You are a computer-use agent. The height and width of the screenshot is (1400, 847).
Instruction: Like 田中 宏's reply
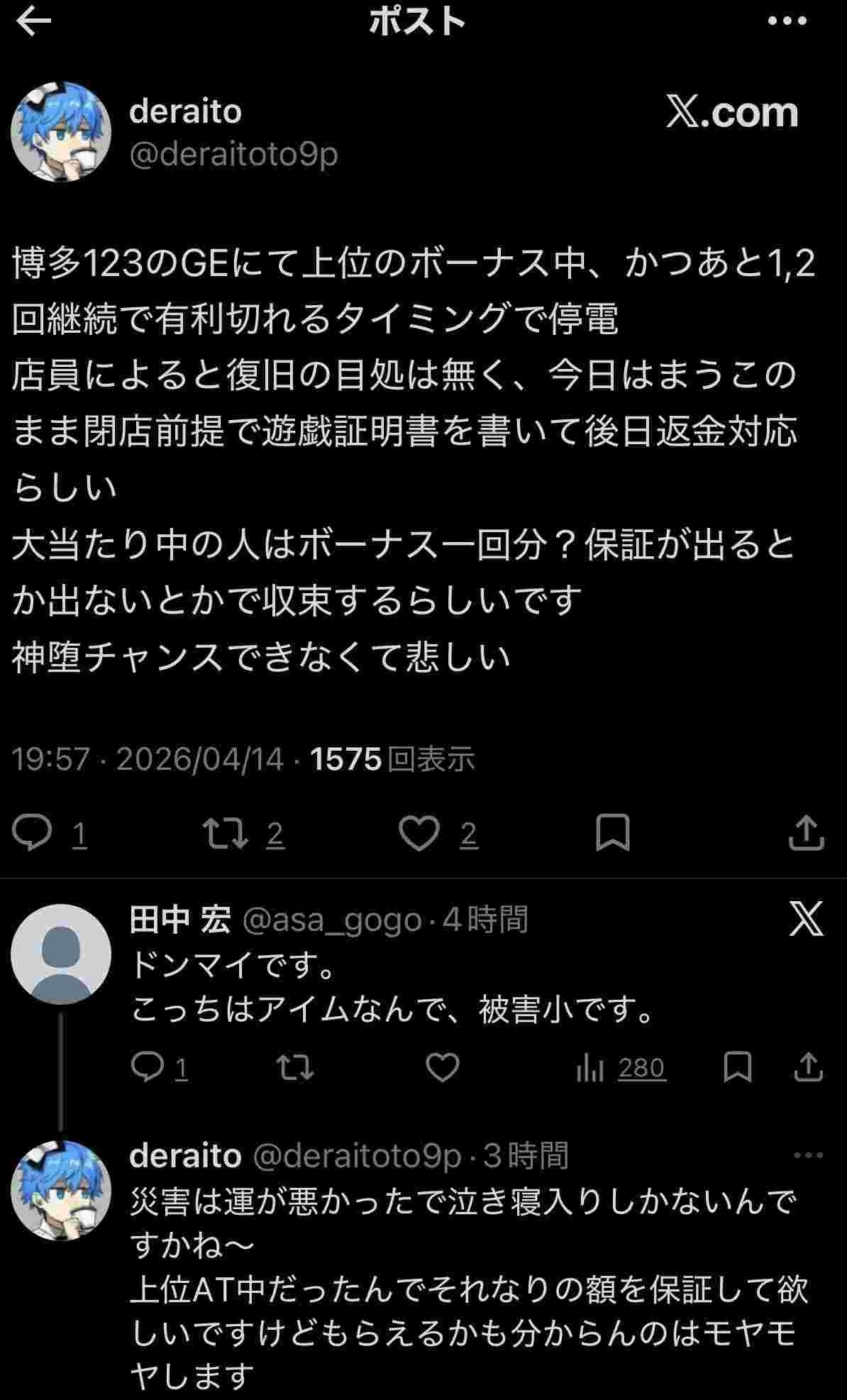442,1067
